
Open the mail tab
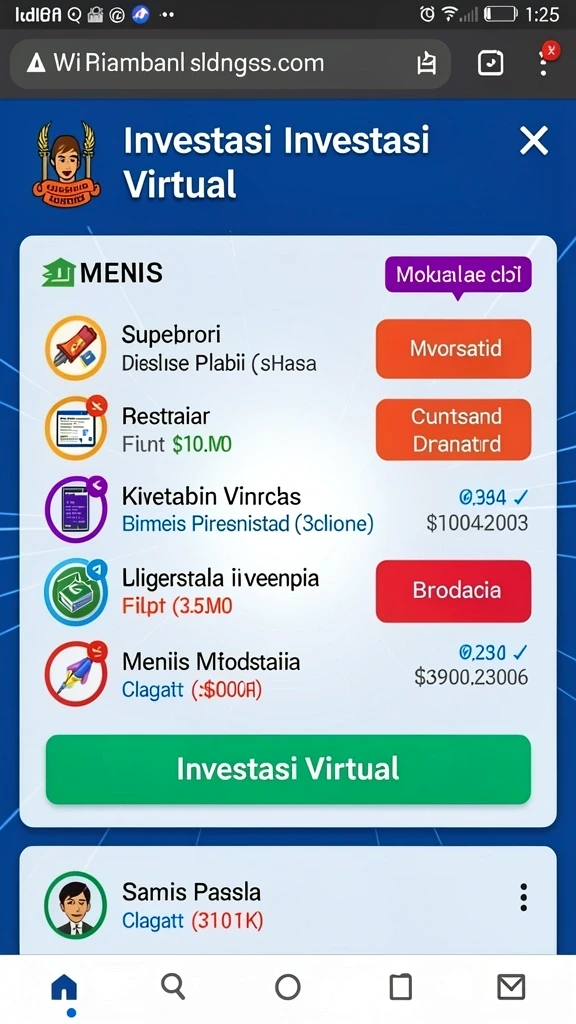(511, 987)
